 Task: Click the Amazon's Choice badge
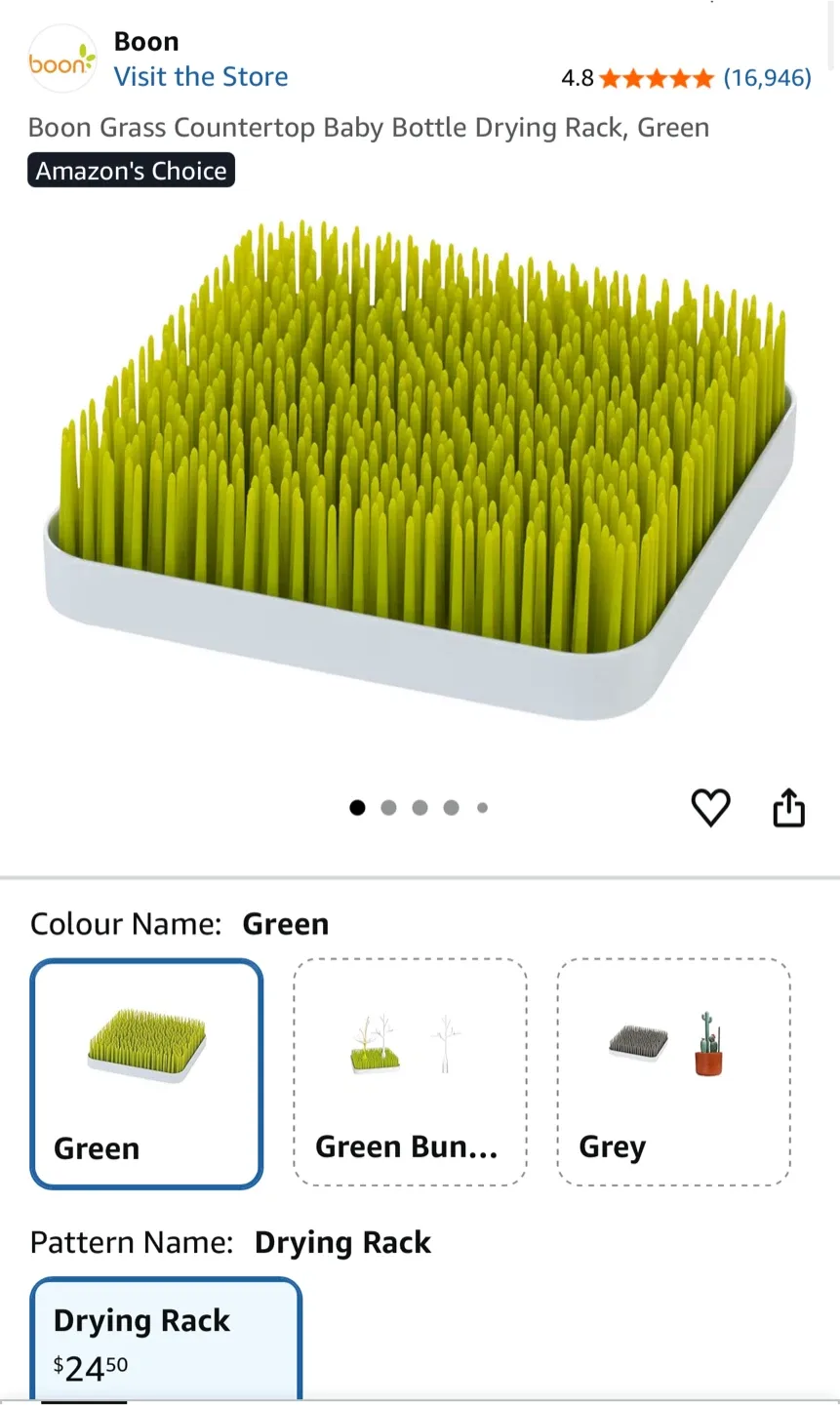(131, 170)
